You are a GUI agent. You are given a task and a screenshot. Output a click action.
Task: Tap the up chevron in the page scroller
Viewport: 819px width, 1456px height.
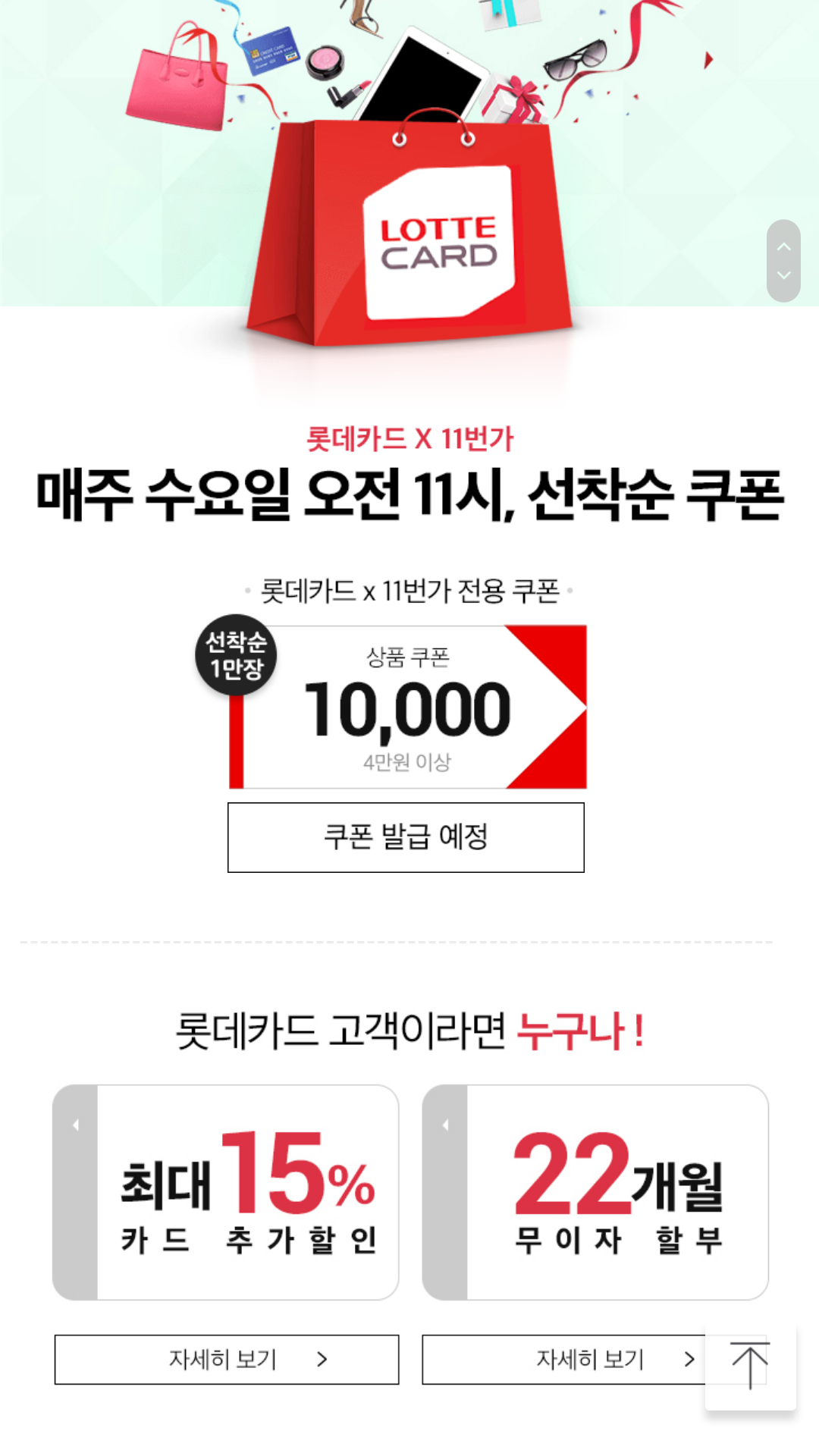pos(784,246)
